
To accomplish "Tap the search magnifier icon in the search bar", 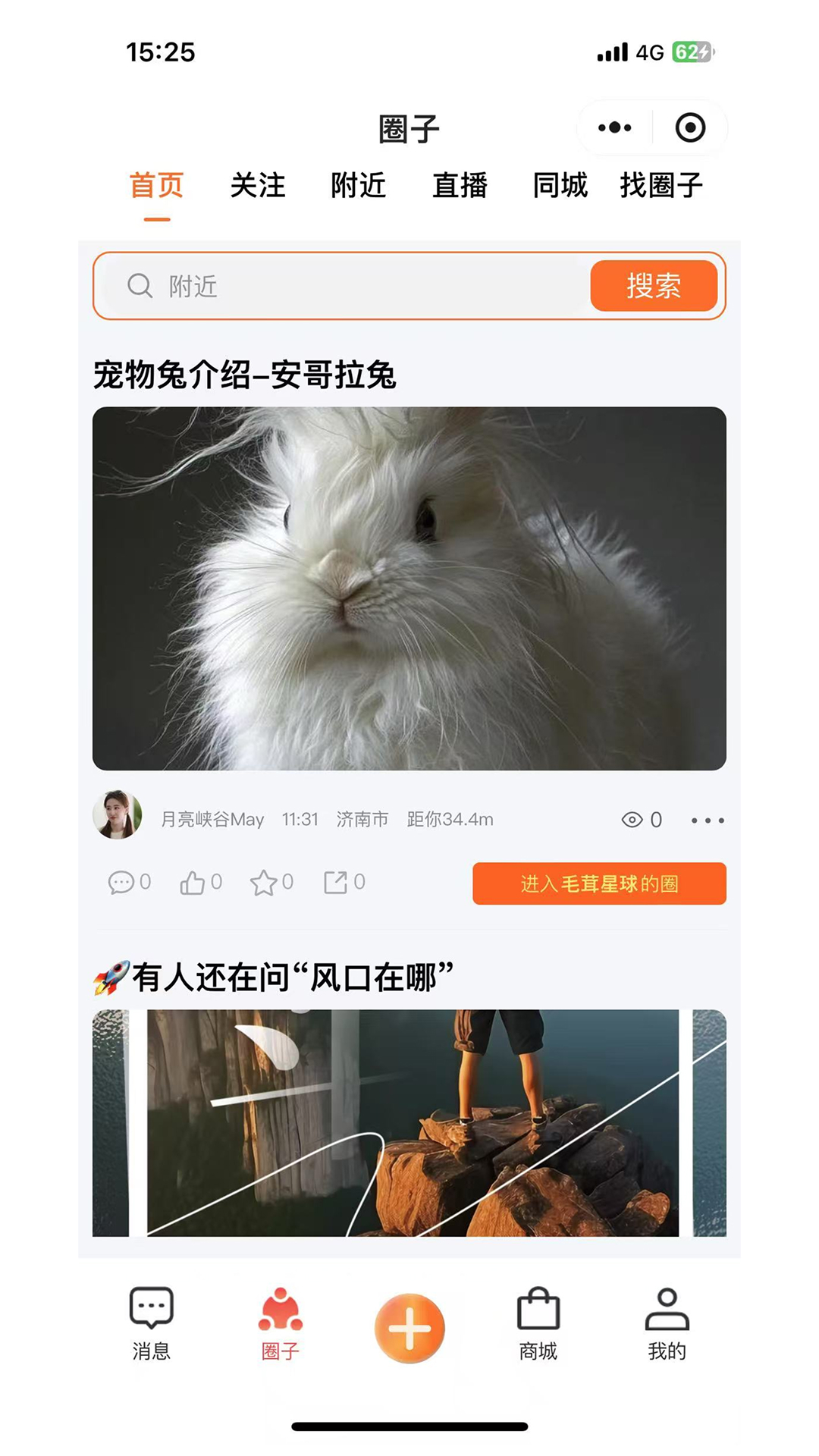I will click(140, 286).
